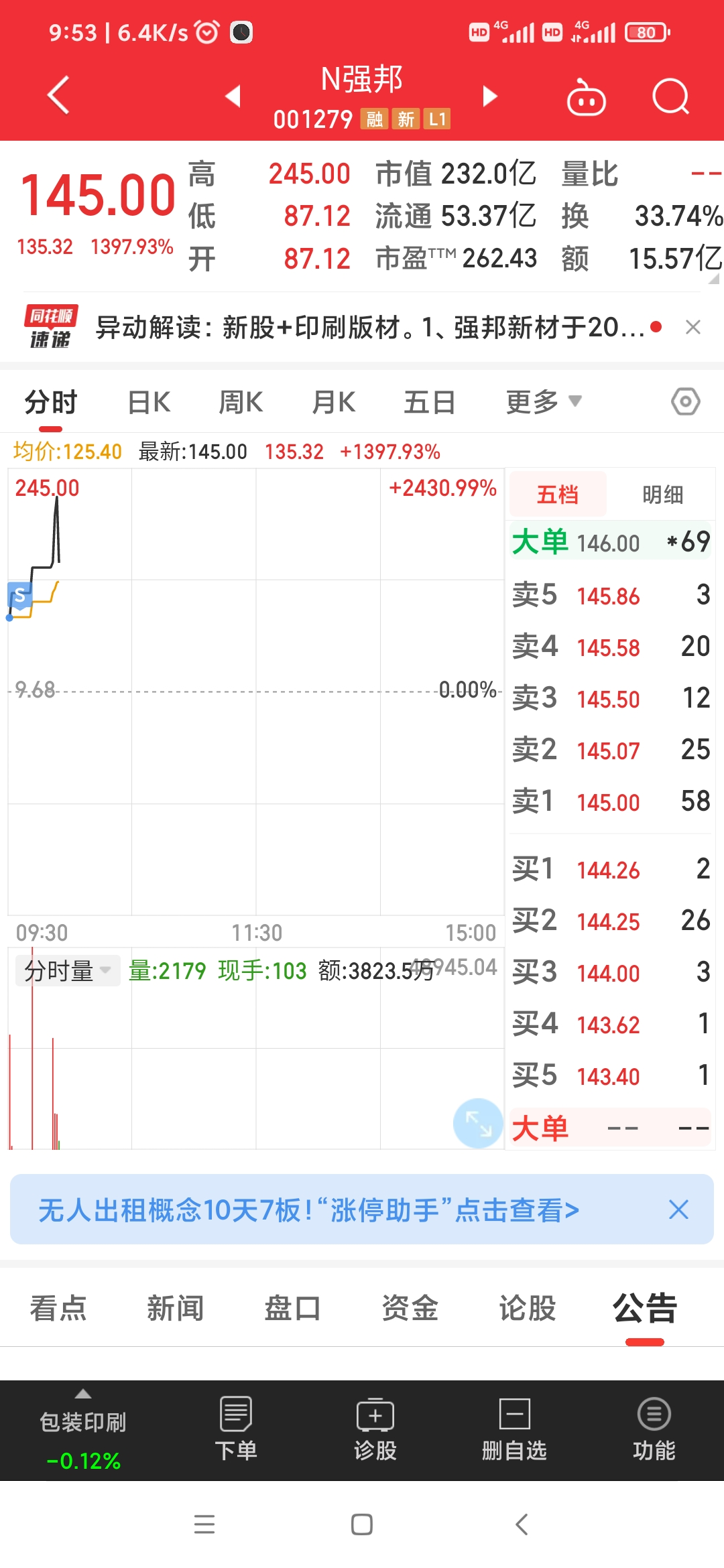
Task: Expand the 更多 chart options
Action: (543, 402)
